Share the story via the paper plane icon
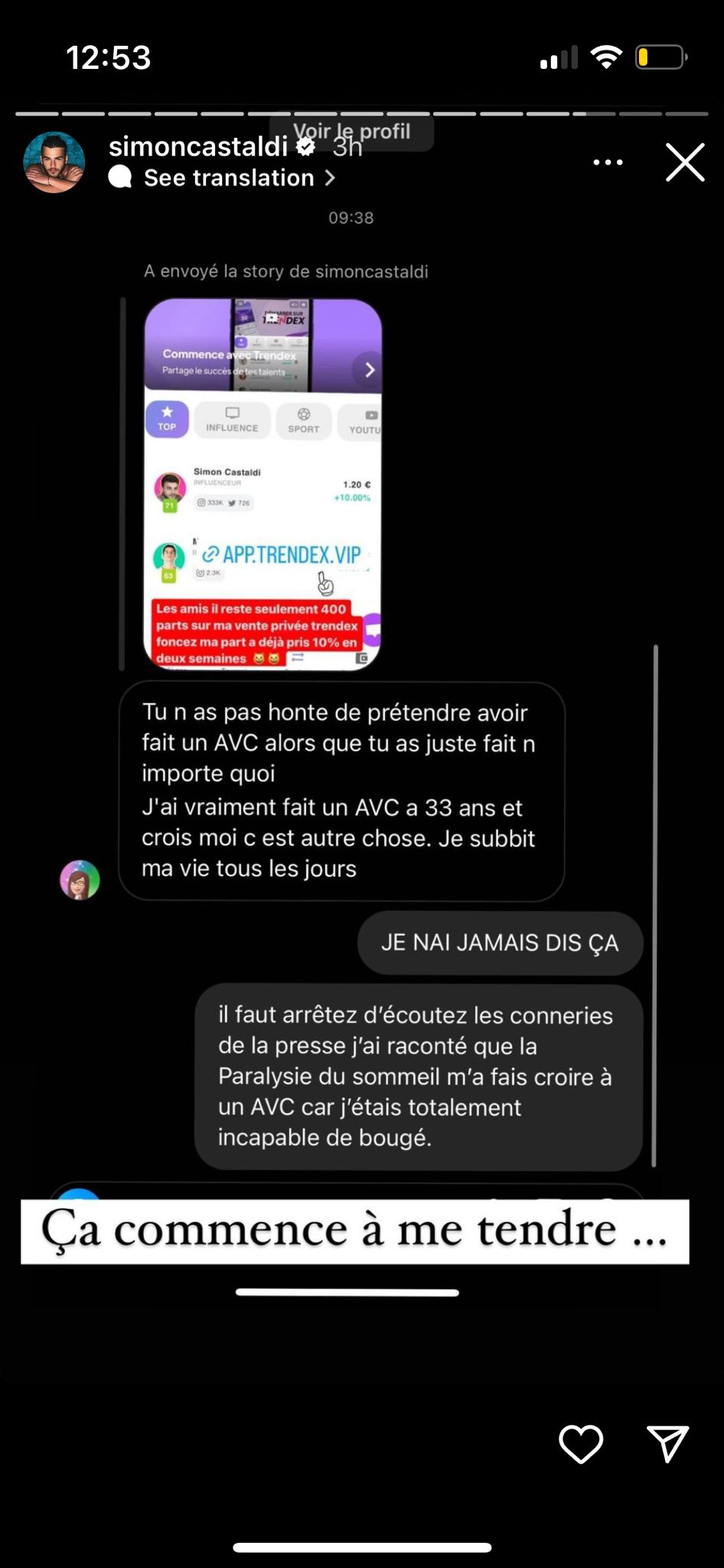Image resolution: width=724 pixels, height=1568 pixels. (667, 1444)
